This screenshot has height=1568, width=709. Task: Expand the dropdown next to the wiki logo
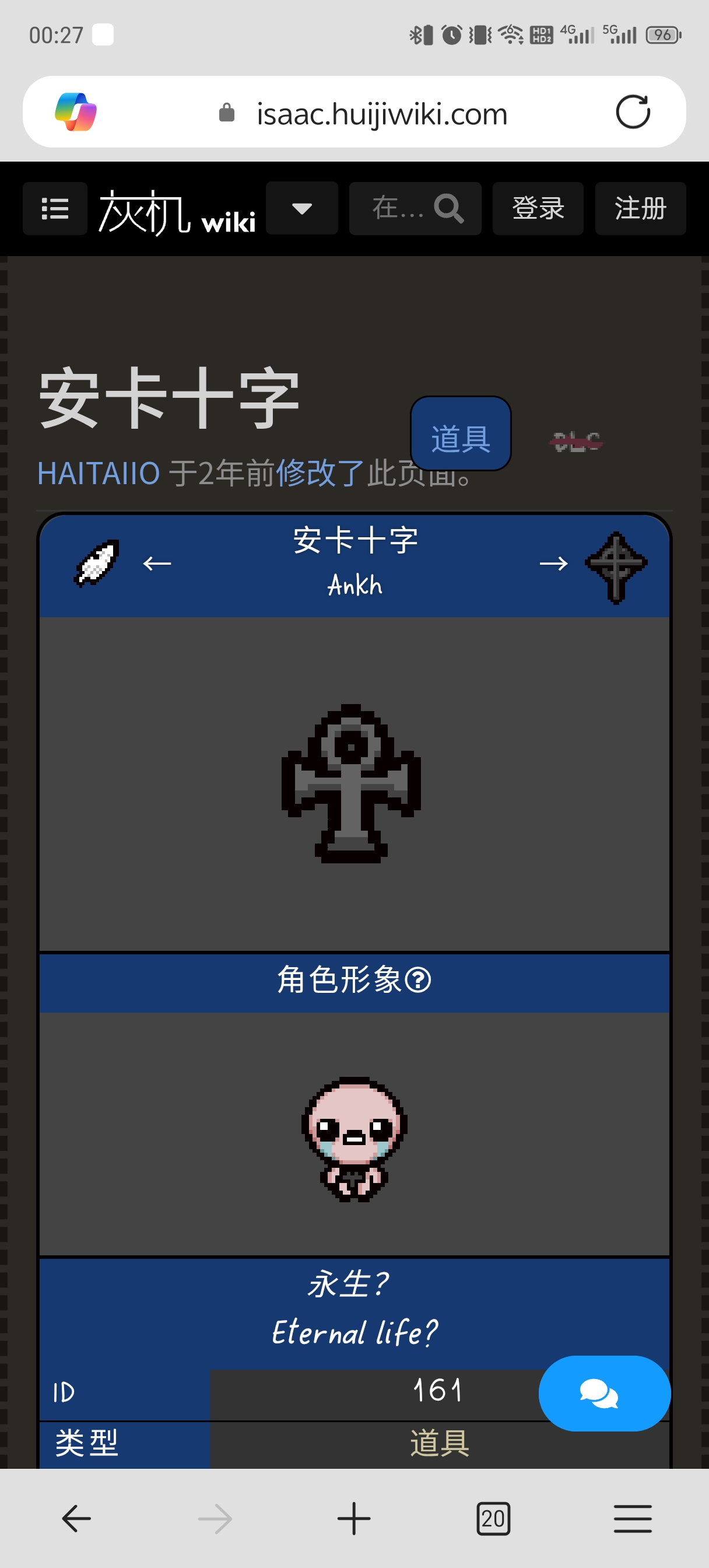302,208
